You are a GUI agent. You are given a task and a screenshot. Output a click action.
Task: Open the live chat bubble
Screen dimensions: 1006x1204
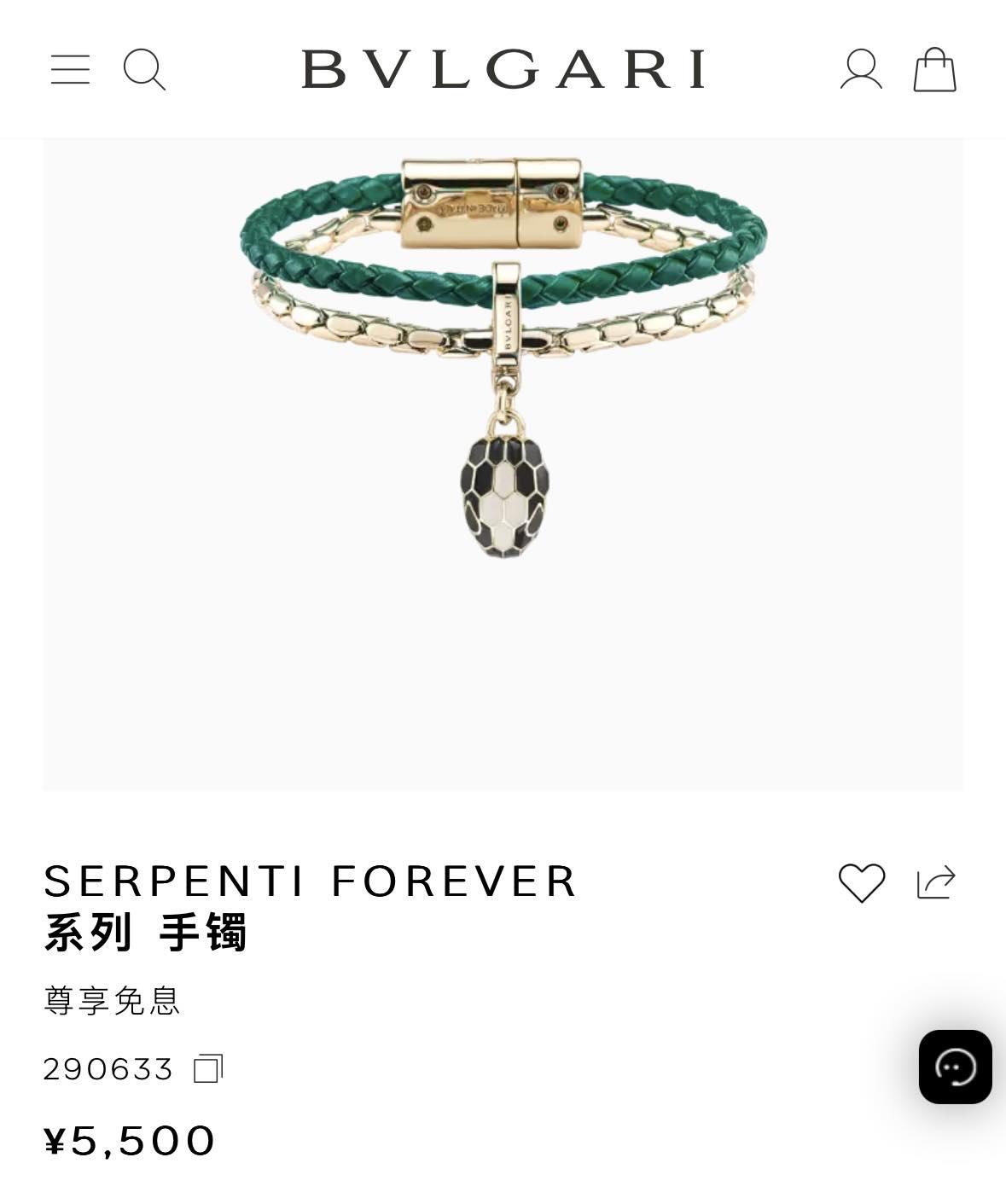955,1067
